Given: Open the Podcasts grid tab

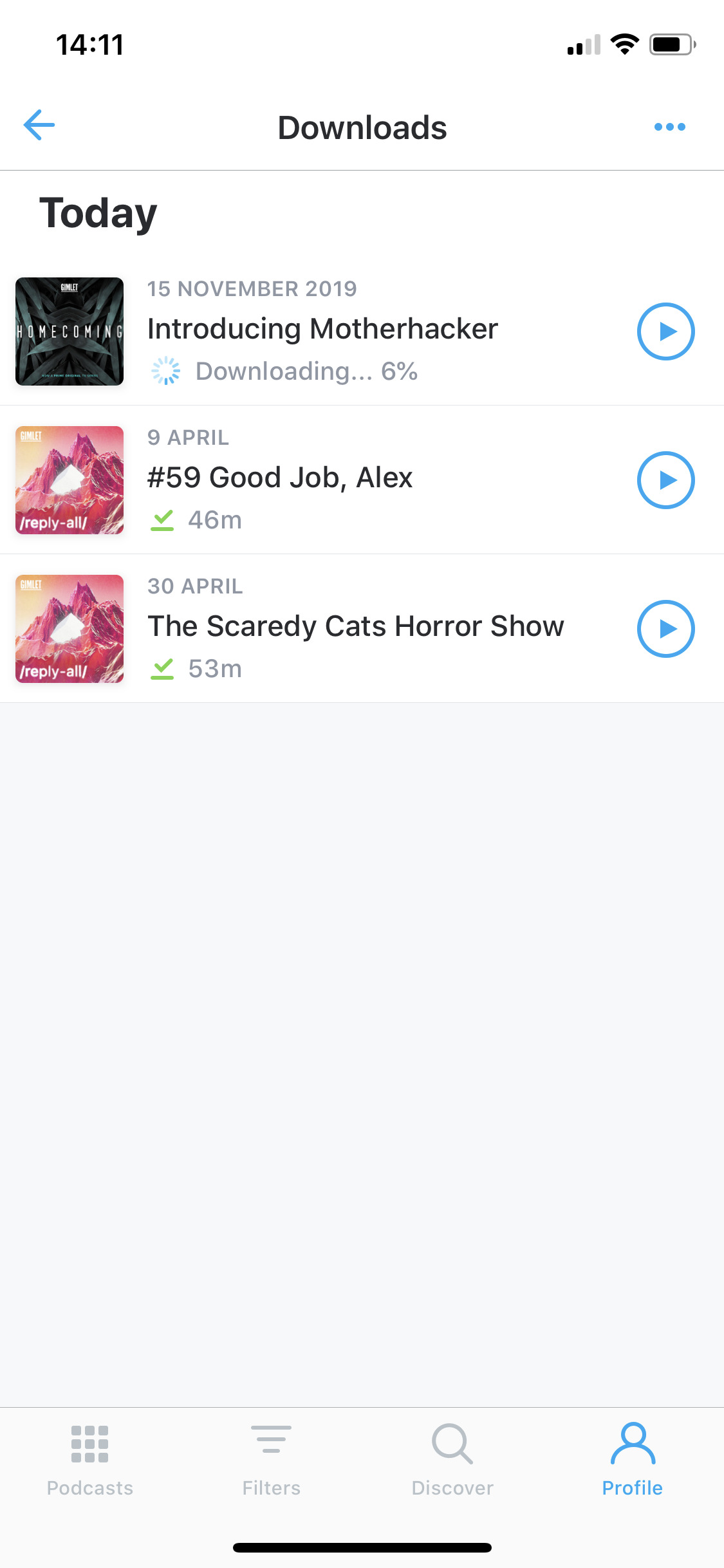Looking at the screenshot, I should pyautogui.click(x=90, y=1468).
